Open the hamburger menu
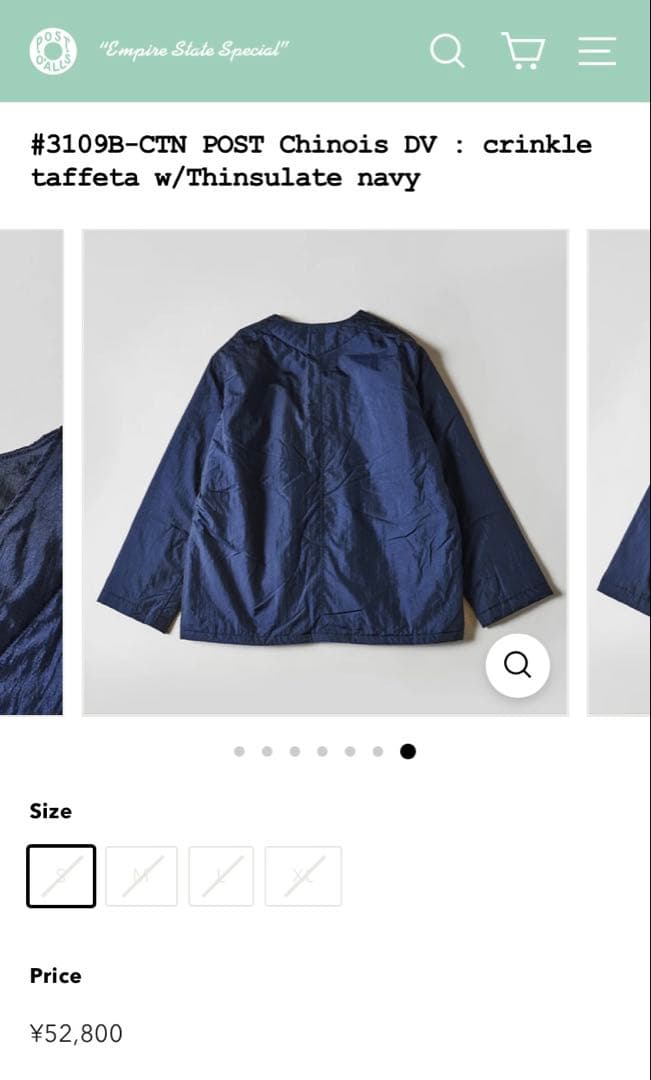The width and height of the screenshot is (651, 1080). (597, 50)
